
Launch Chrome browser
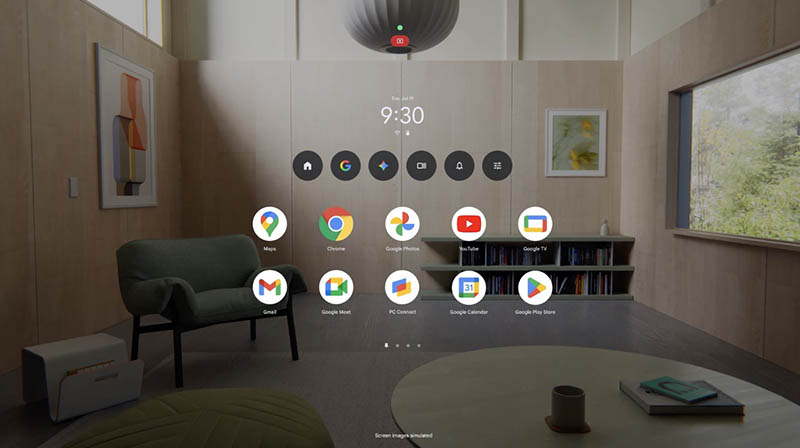click(336, 223)
